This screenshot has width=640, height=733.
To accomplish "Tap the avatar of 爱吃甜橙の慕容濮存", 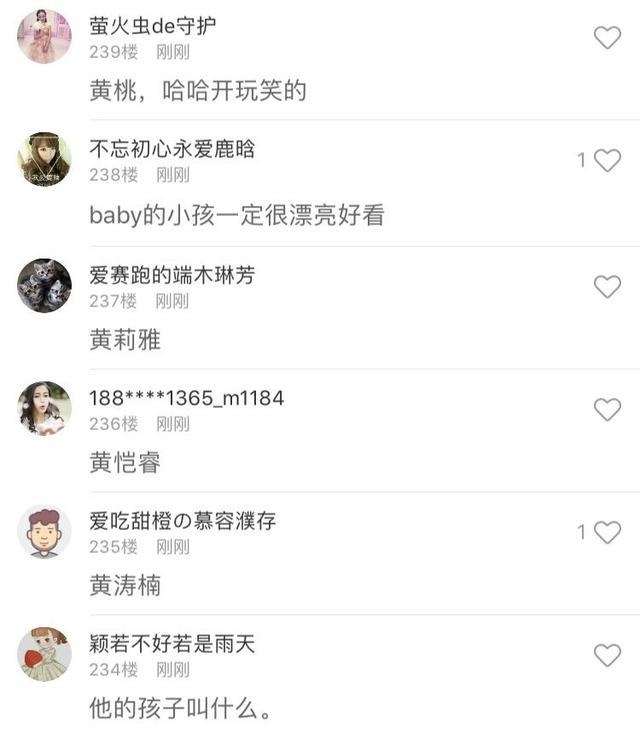I will (44, 532).
